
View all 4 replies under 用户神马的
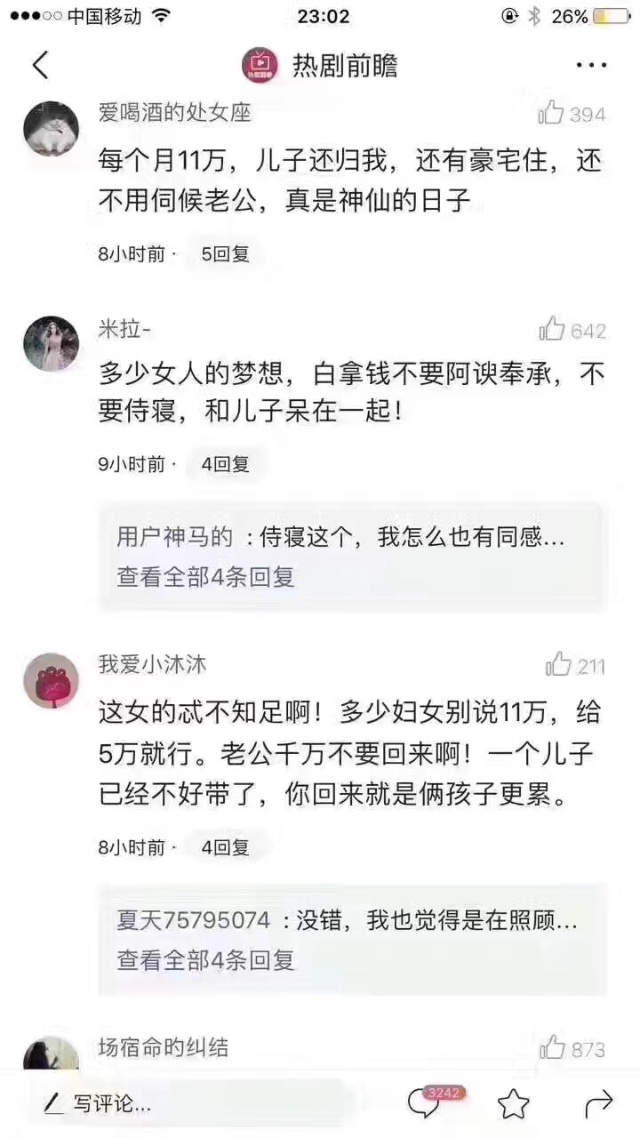coord(205,577)
